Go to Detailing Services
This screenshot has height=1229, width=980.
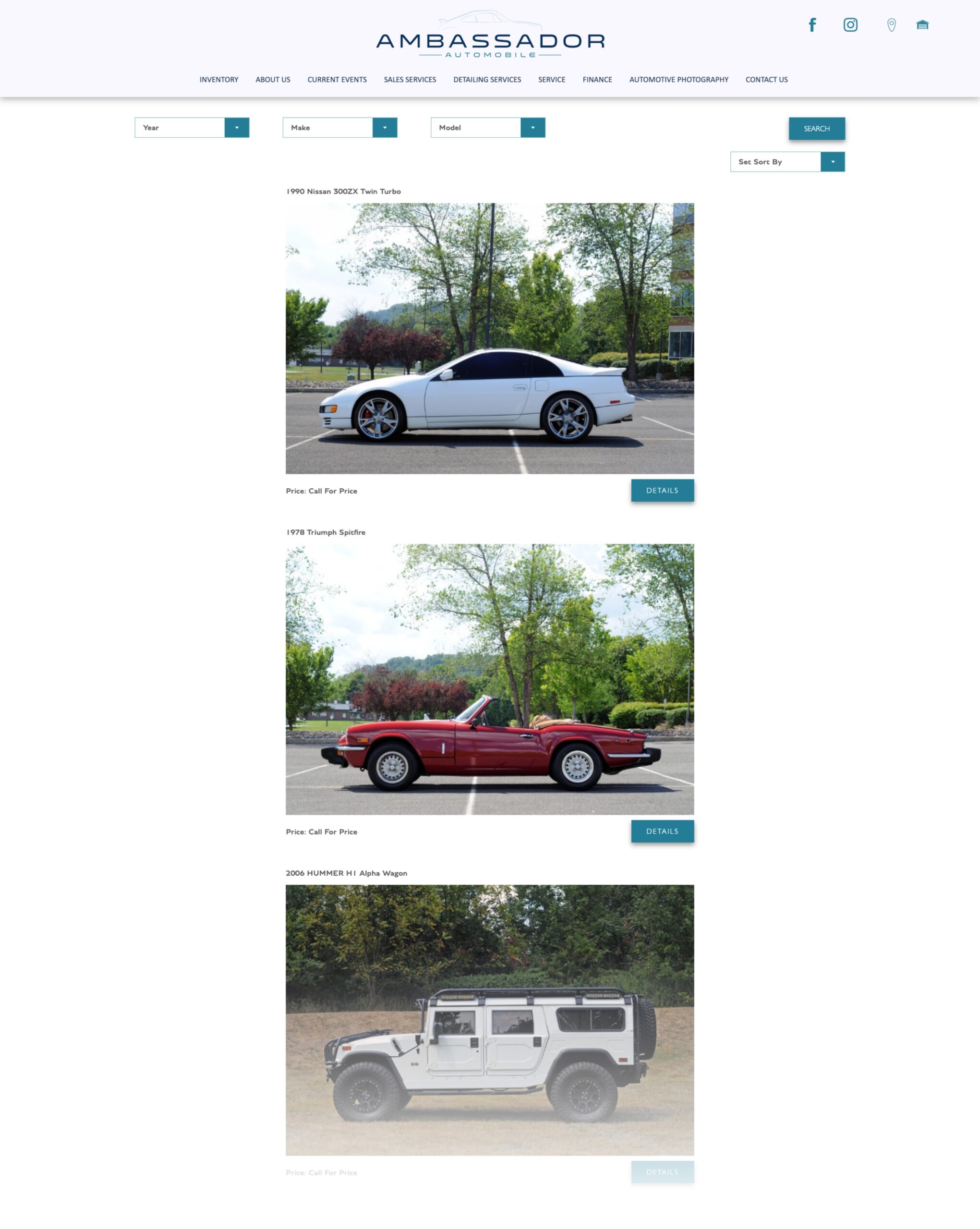[x=487, y=80]
